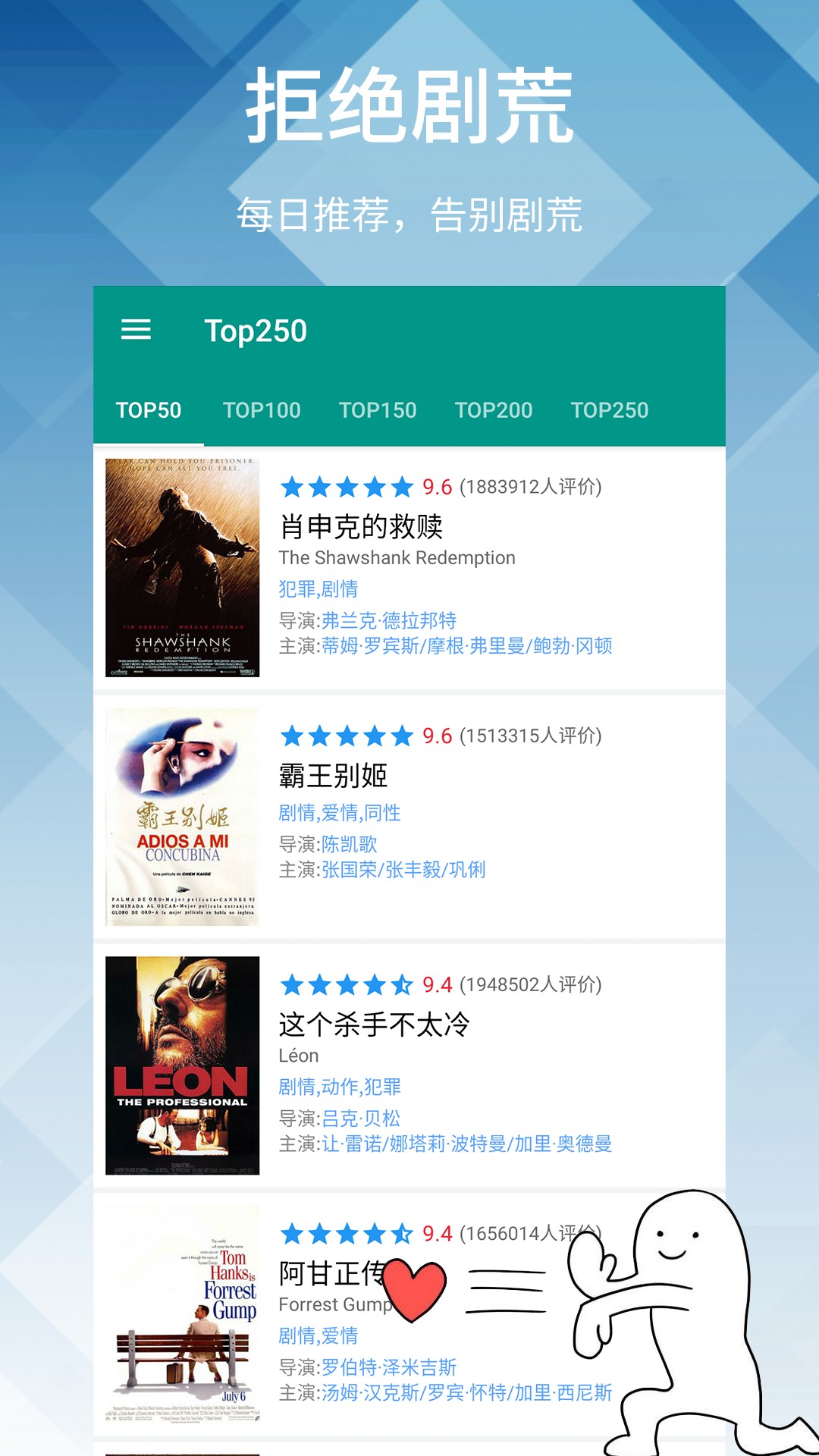Open the TOP200 tab
Image resolution: width=819 pixels, height=1456 pixels.
(x=494, y=410)
